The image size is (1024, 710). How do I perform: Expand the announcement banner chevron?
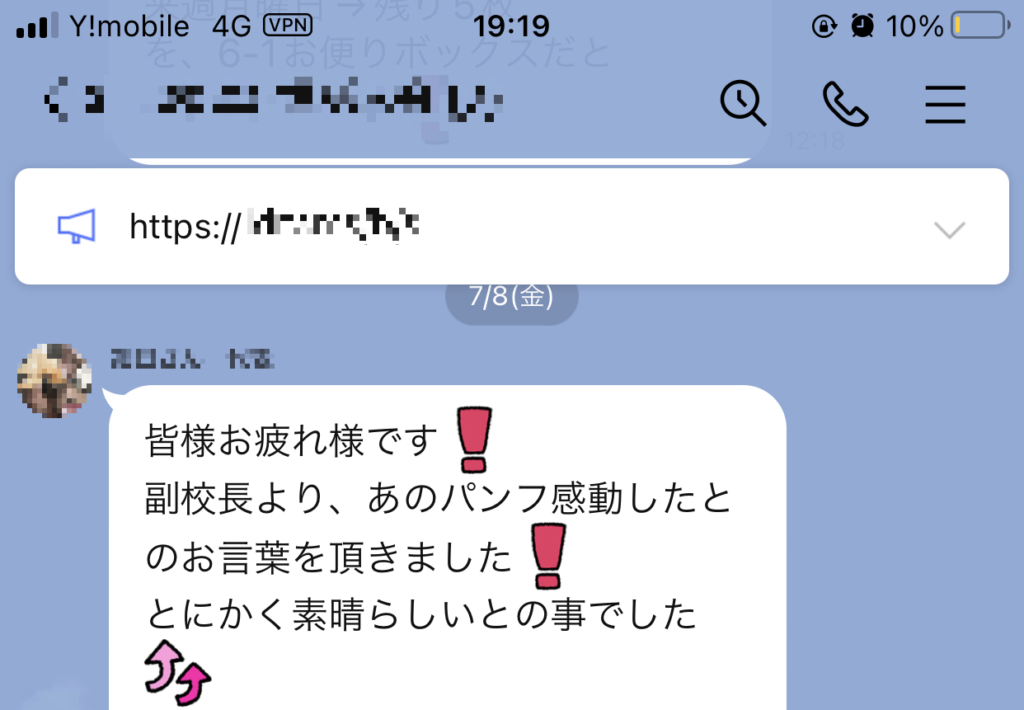coord(948,230)
